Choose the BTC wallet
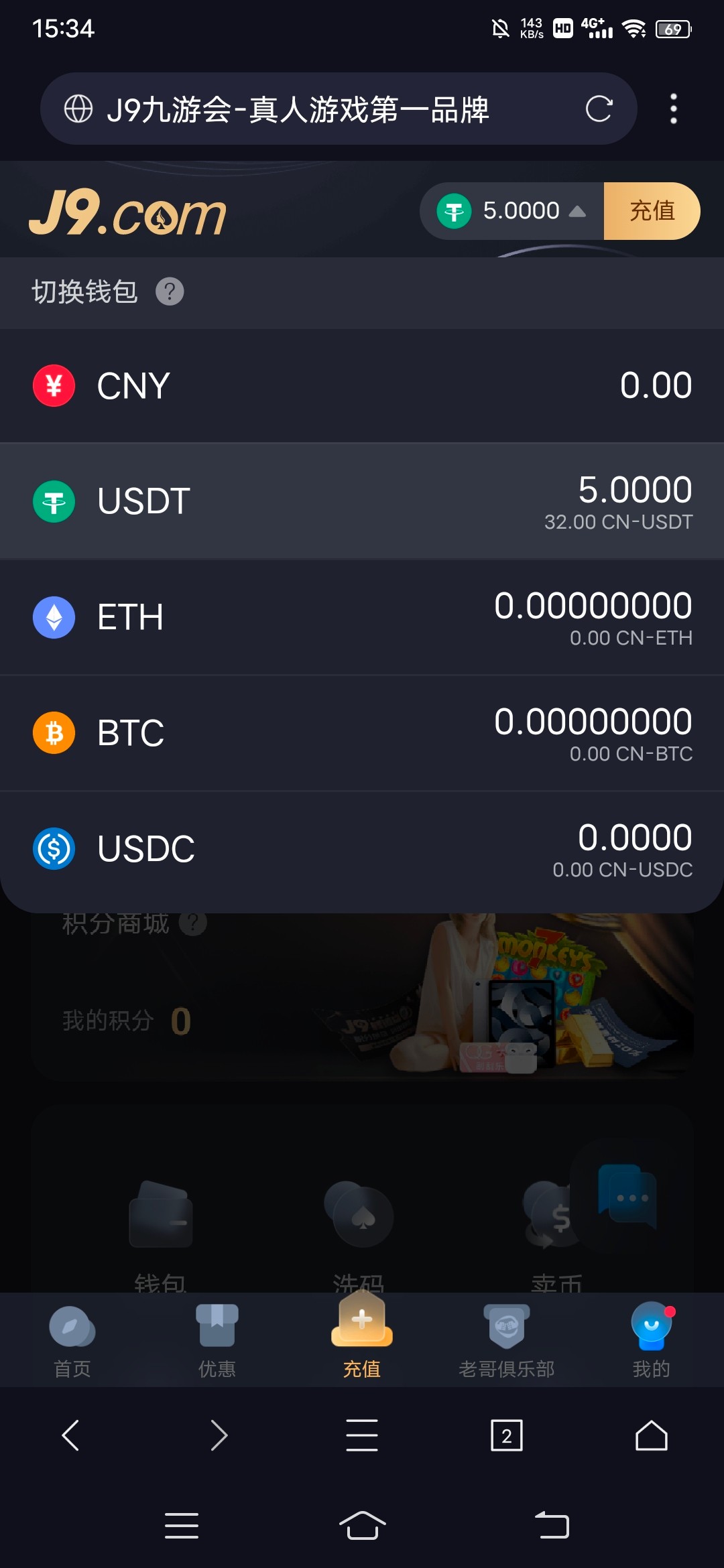This screenshot has width=724, height=1568. (362, 732)
